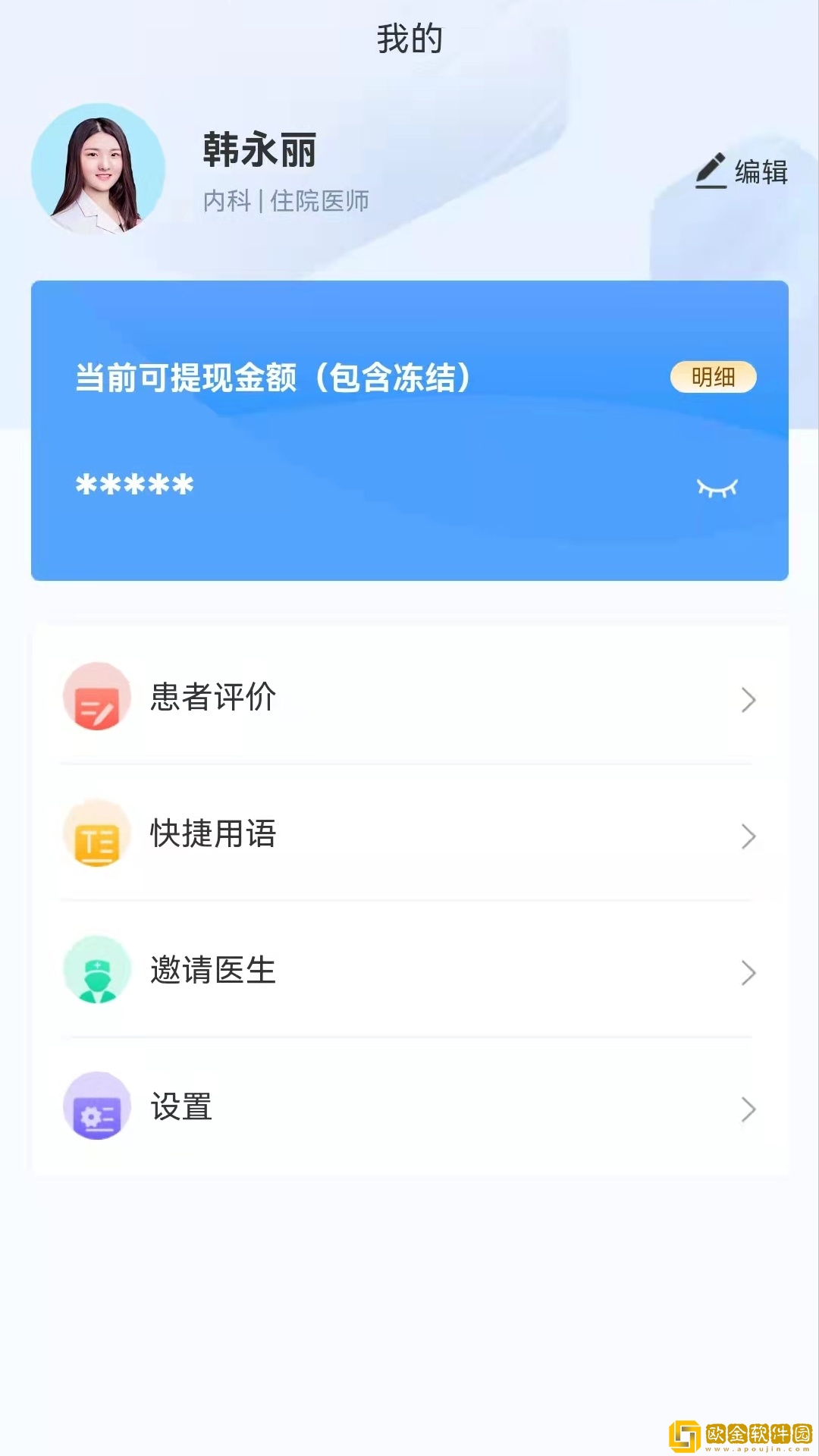Click the 内科 | 住院医师 subtitle text

pos(284,202)
